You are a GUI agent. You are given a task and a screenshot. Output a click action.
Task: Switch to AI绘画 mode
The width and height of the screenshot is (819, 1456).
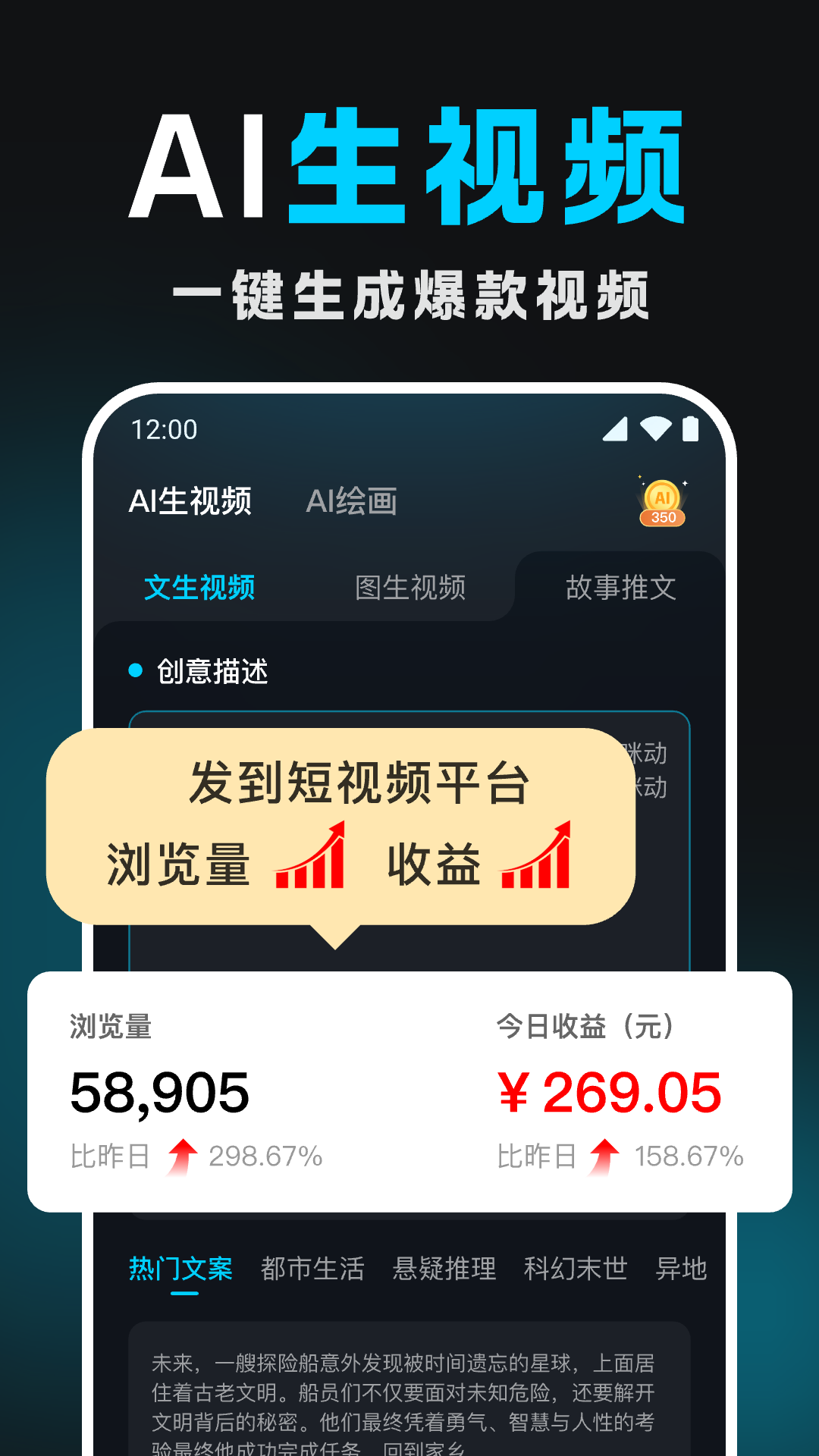click(353, 500)
